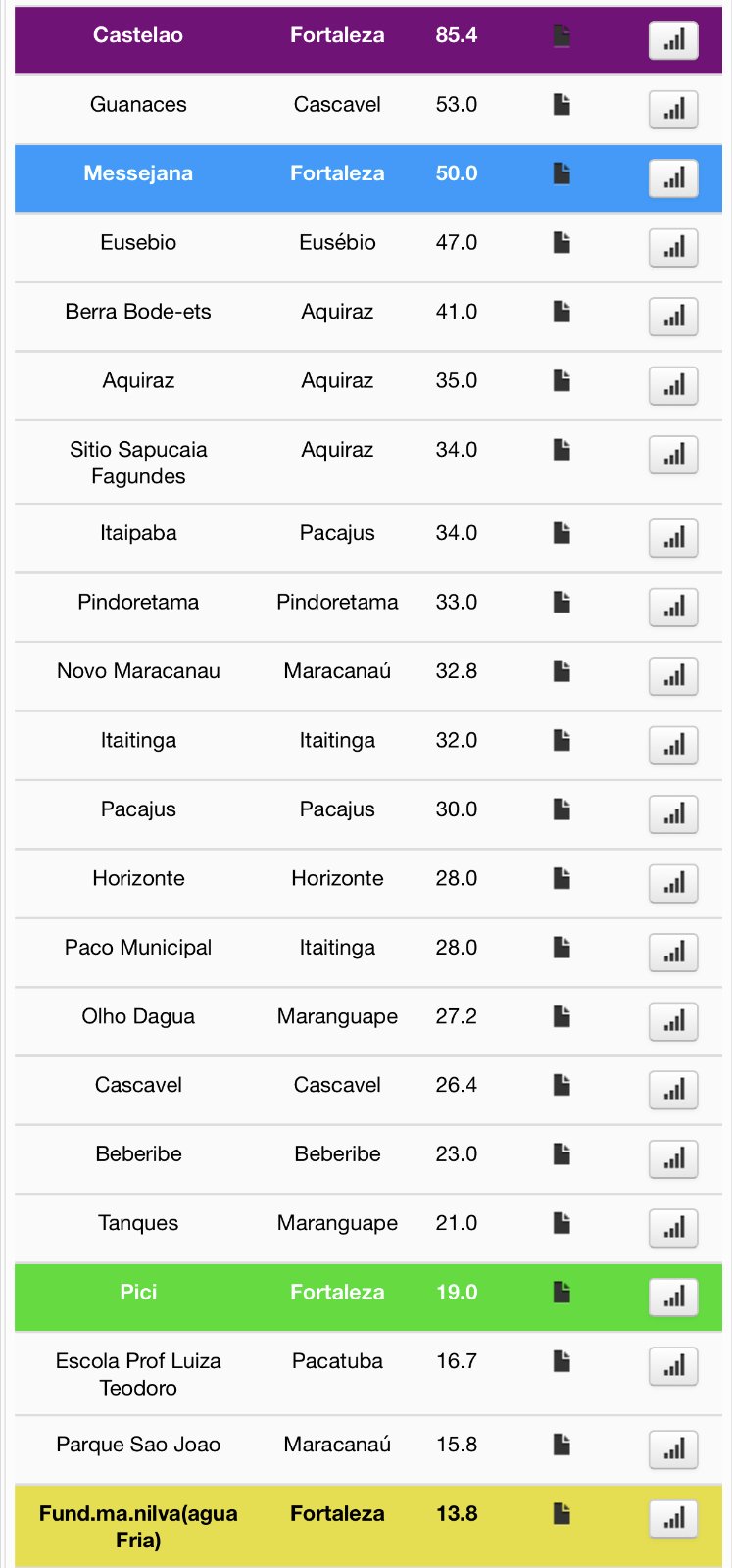Open the chart button for Pici
Image resolution: width=732 pixels, height=1568 pixels.
[x=673, y=1297]
